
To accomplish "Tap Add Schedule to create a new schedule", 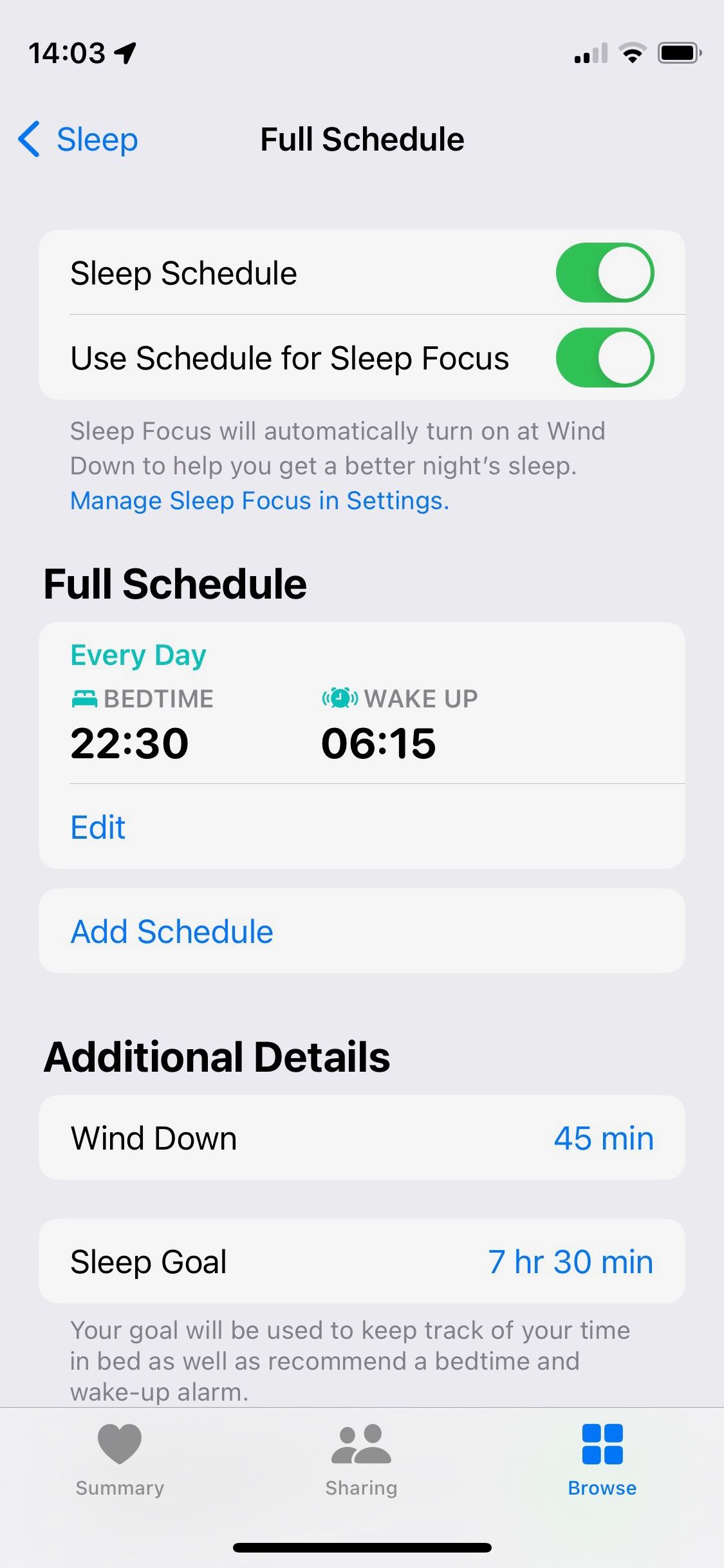I will pyautogui.click(x=171, y=931).
